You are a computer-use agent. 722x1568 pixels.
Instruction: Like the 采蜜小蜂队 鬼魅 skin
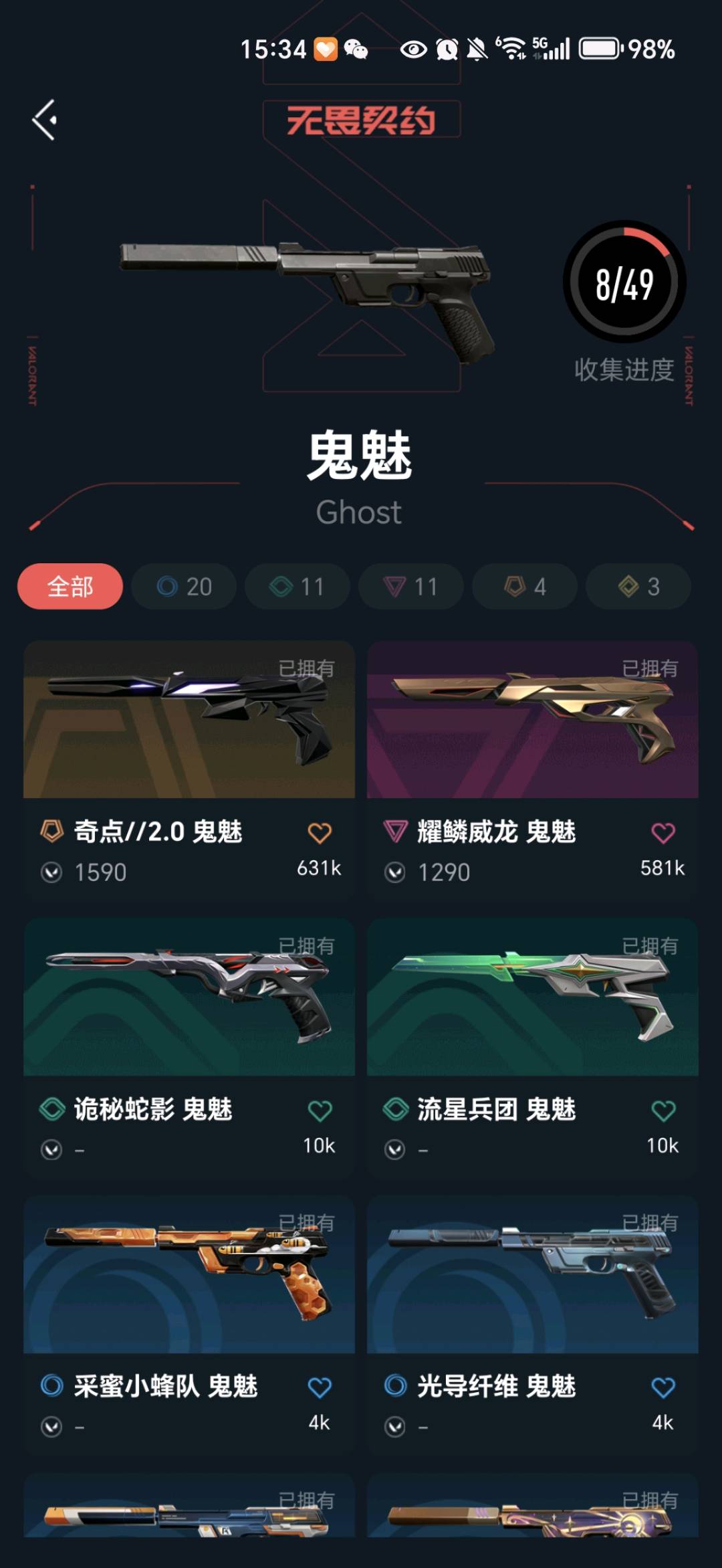tap(320, 1387)
